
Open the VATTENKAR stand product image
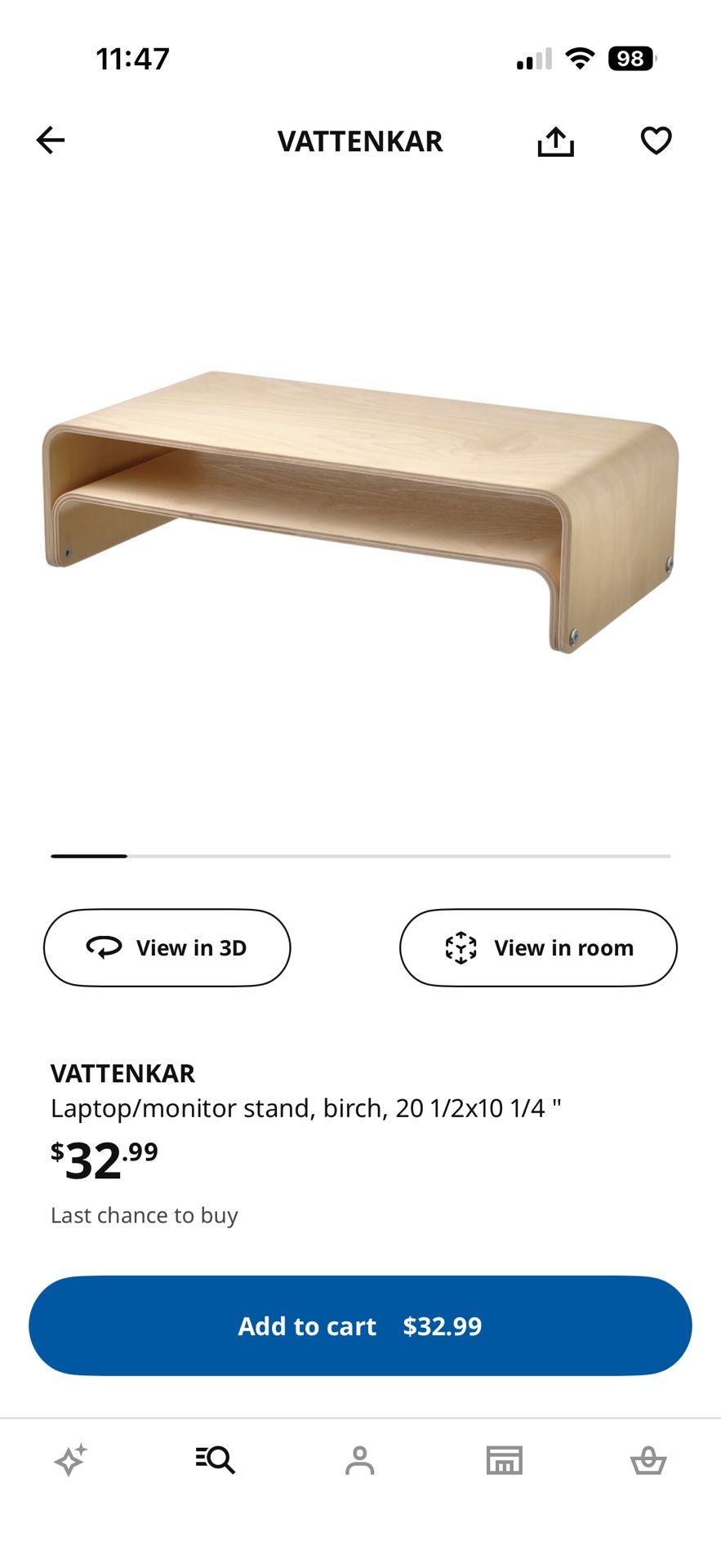click(x=360, y=510)
